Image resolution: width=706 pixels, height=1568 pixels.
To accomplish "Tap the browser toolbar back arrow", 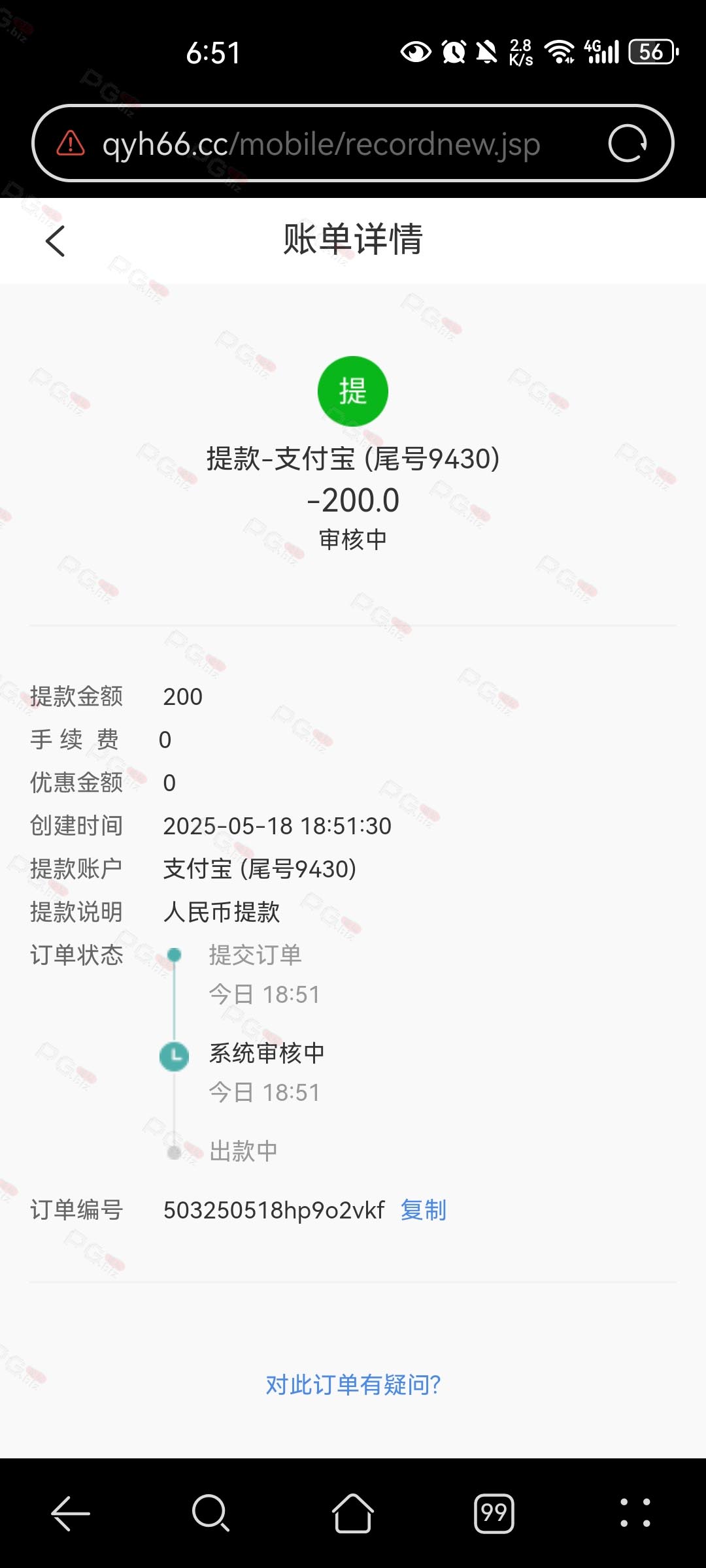I will (x=71, y=1512).
